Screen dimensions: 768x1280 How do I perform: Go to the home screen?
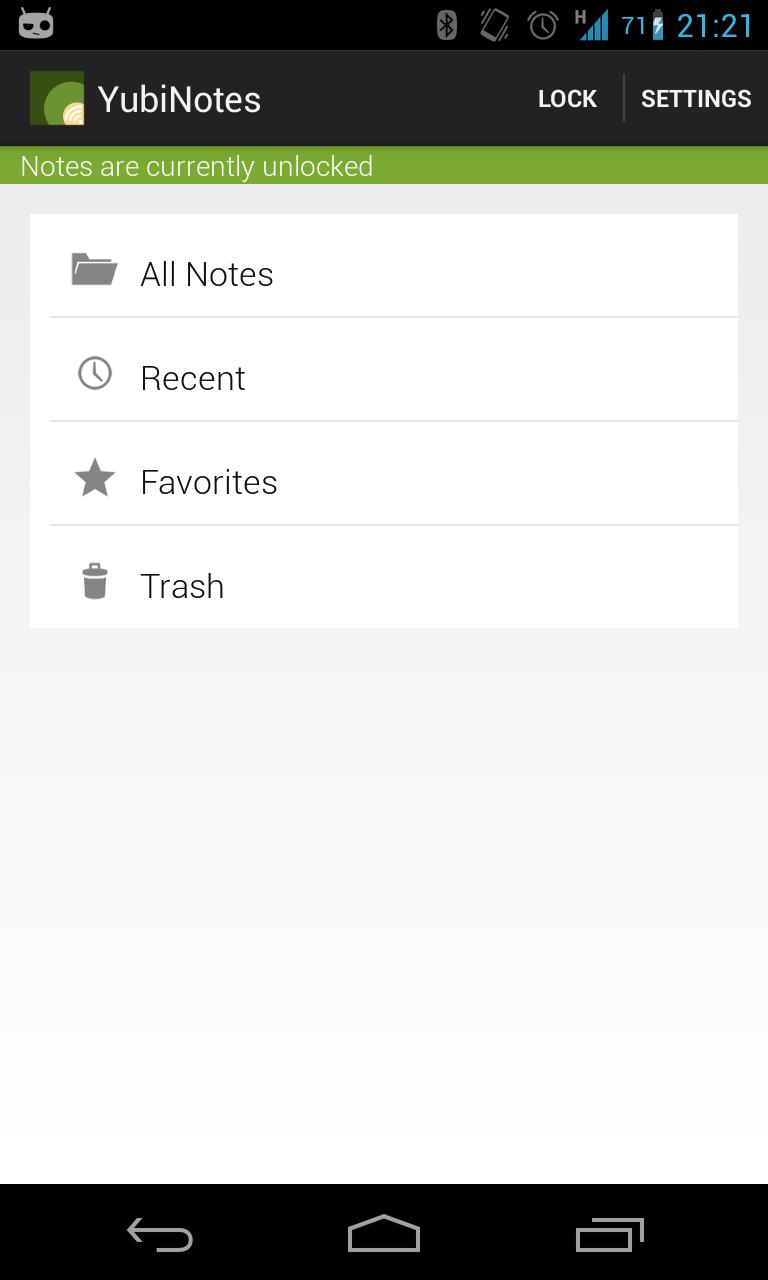pos(384,1235)
